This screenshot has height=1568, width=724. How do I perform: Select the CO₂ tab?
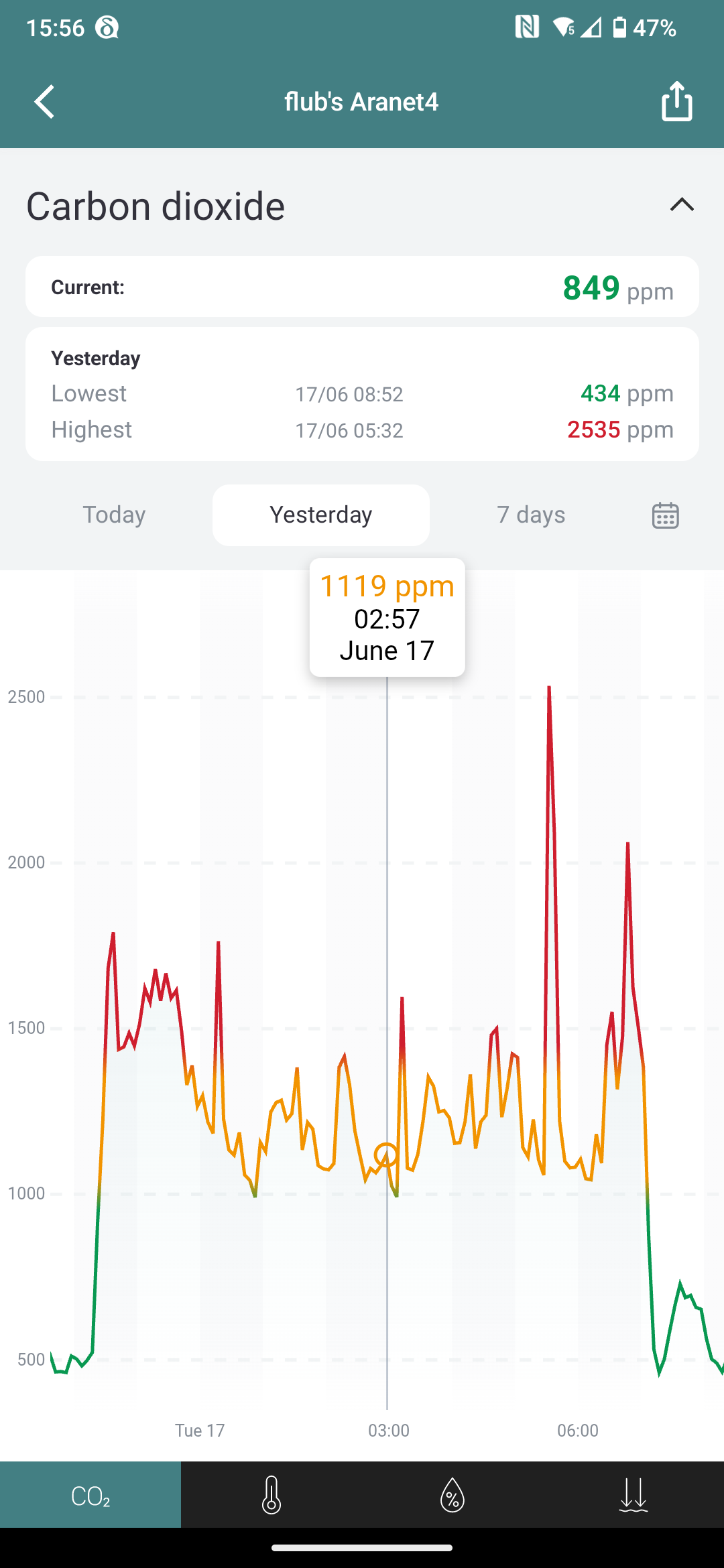tap(90, 1494)
